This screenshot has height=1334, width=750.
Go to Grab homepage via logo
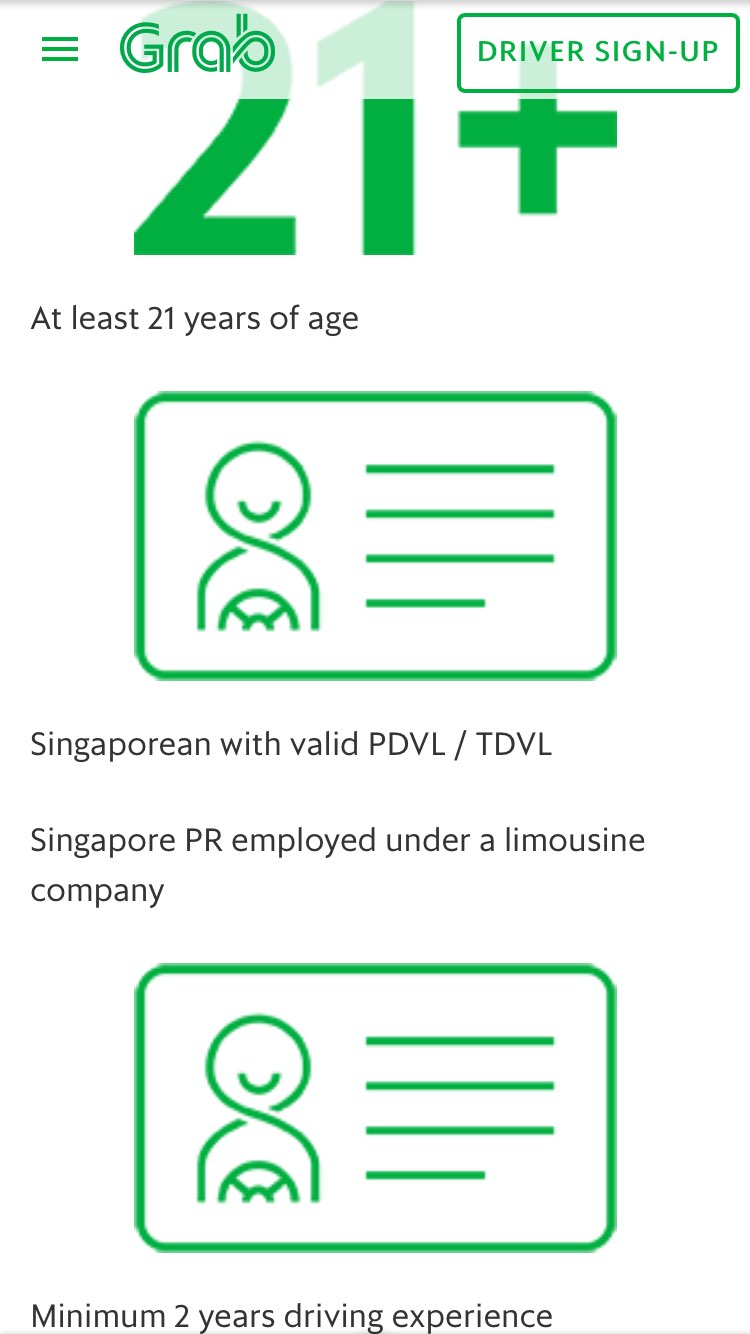197,49
